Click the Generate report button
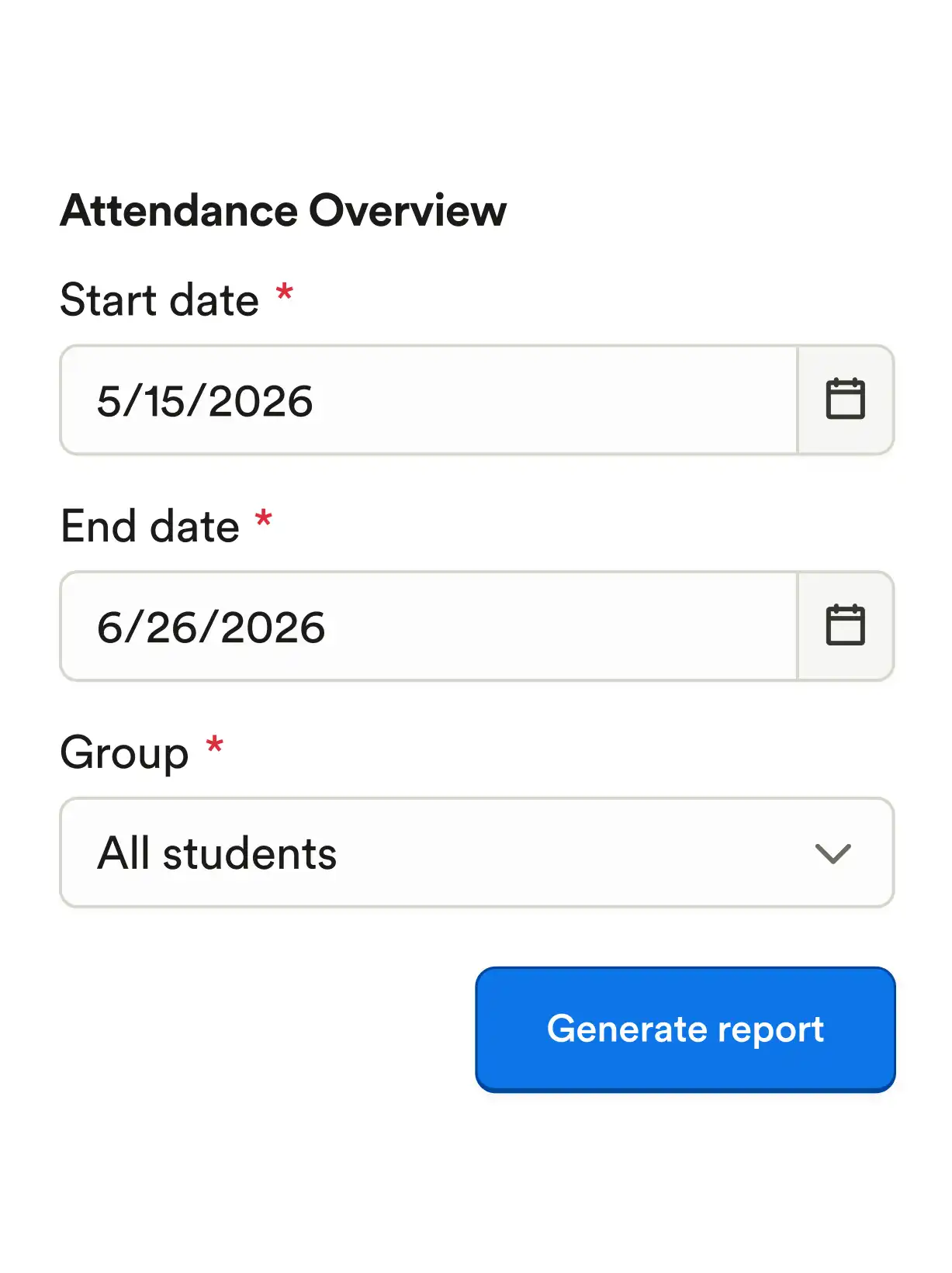This screenshot has height=1273, width=952. pyautogui.click(x=684, y=1029)
